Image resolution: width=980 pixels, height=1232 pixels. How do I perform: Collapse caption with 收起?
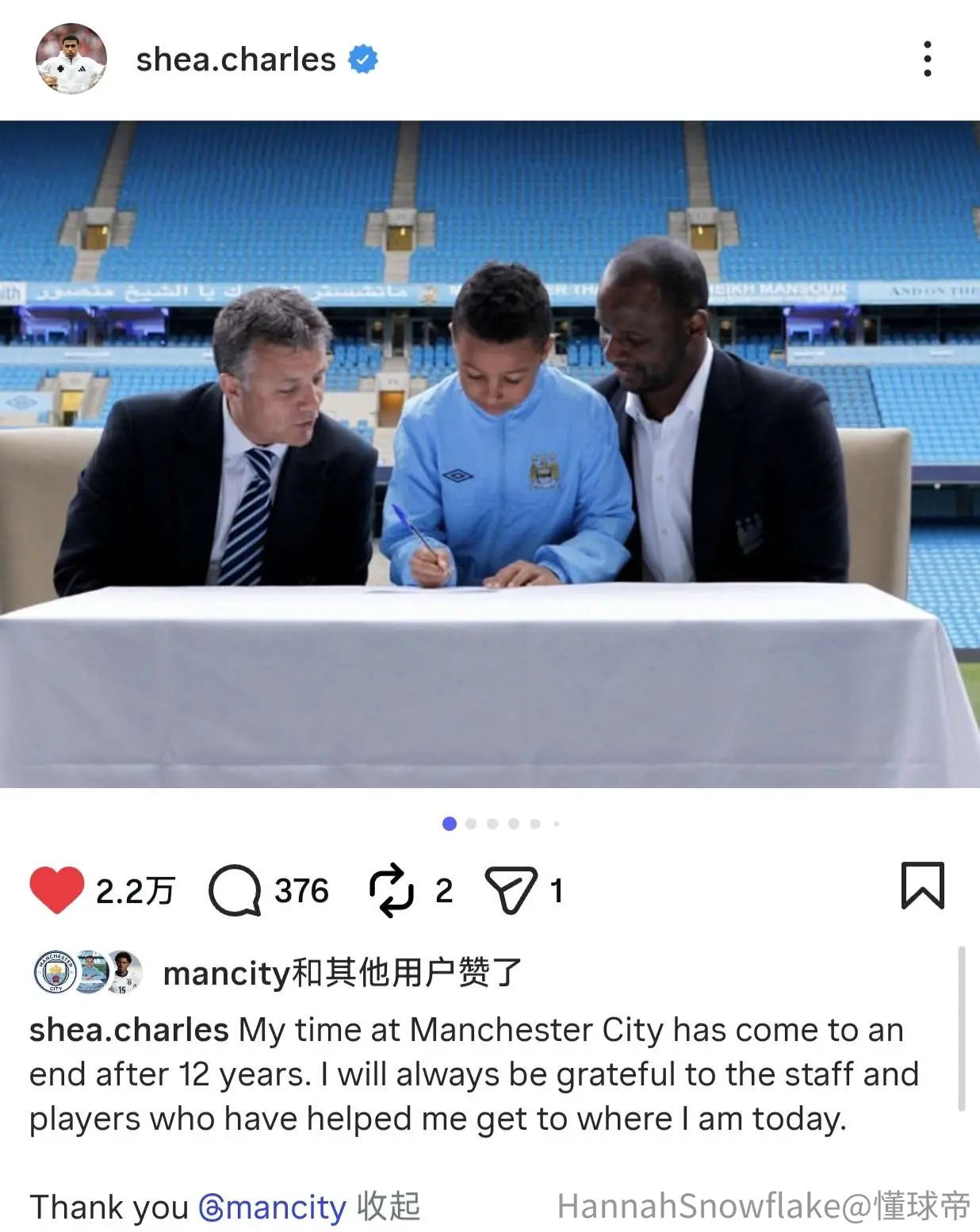[x=389, y=1206]
